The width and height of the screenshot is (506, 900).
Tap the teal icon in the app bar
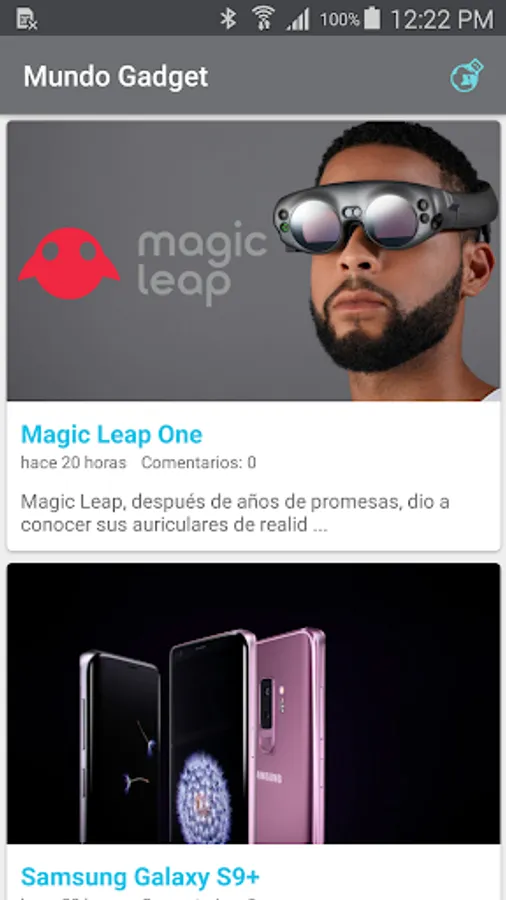[466, 76]
